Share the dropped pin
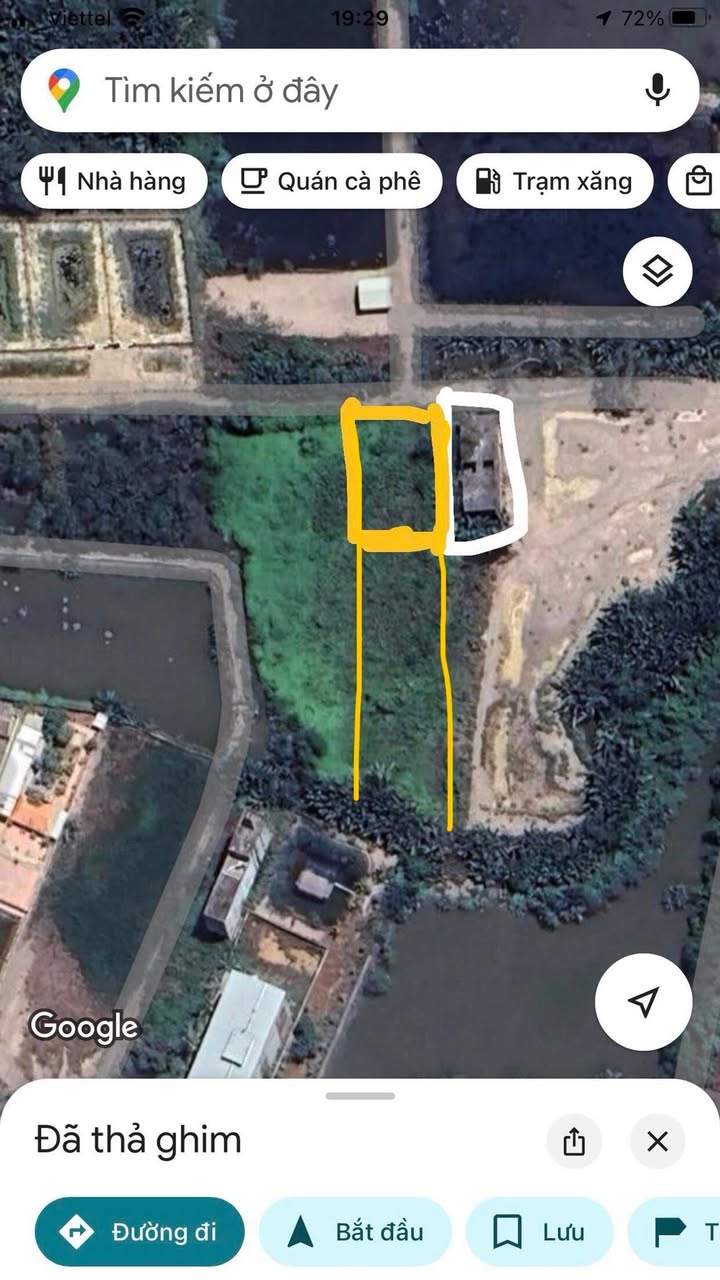 tap(574, 1141)
